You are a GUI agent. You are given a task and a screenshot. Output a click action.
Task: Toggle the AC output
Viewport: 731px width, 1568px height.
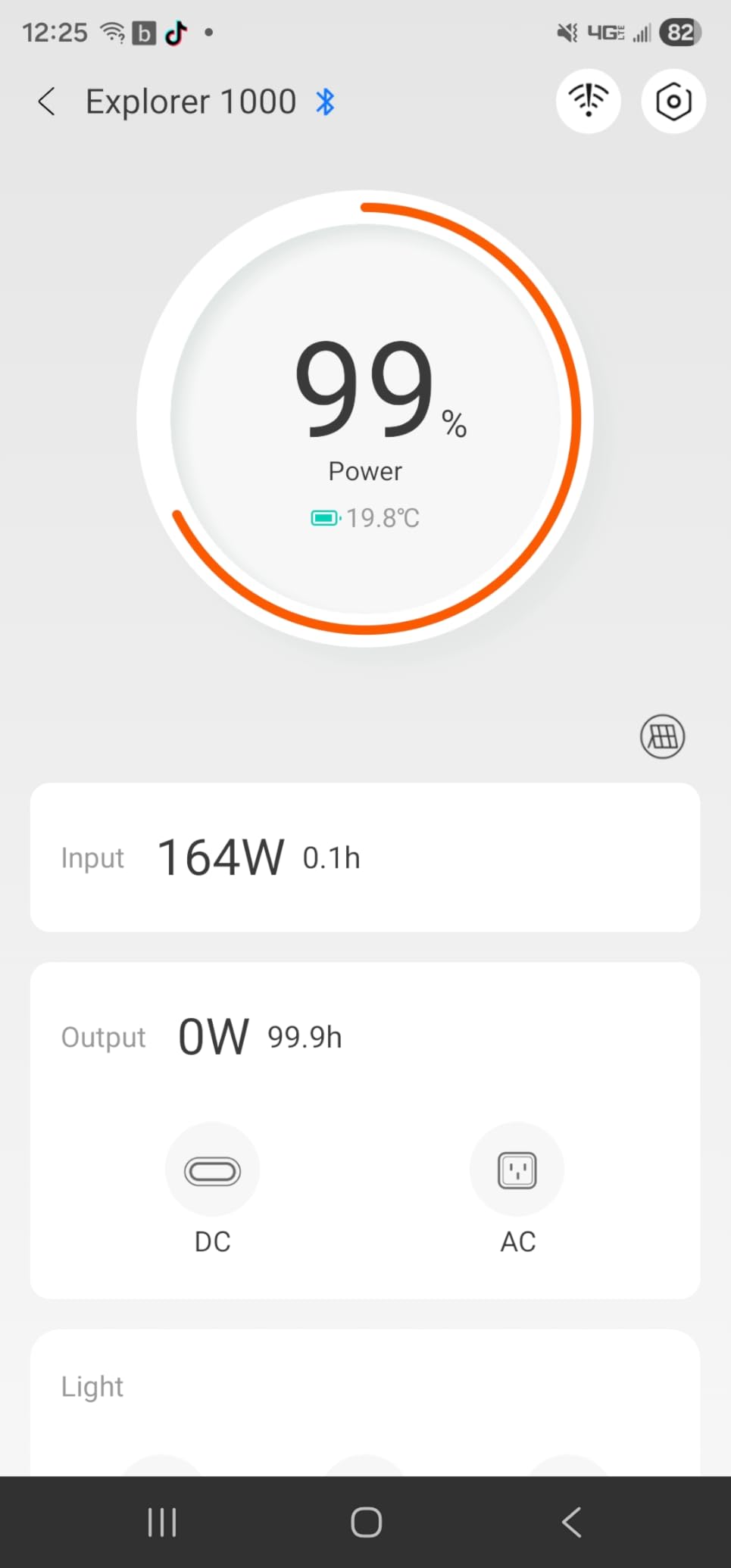click(517, 1171)
